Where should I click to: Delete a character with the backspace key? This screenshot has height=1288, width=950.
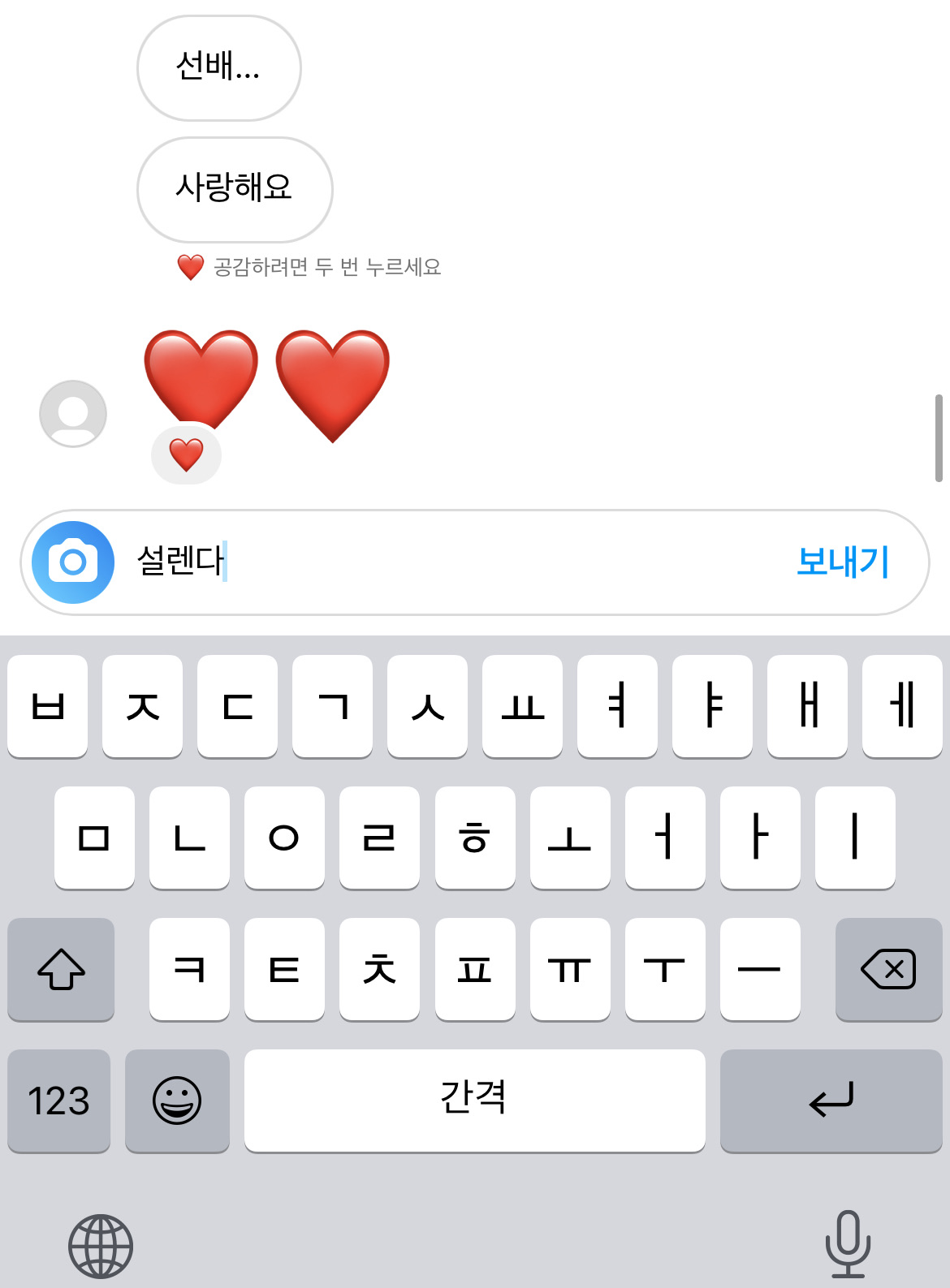coord(888,969)
